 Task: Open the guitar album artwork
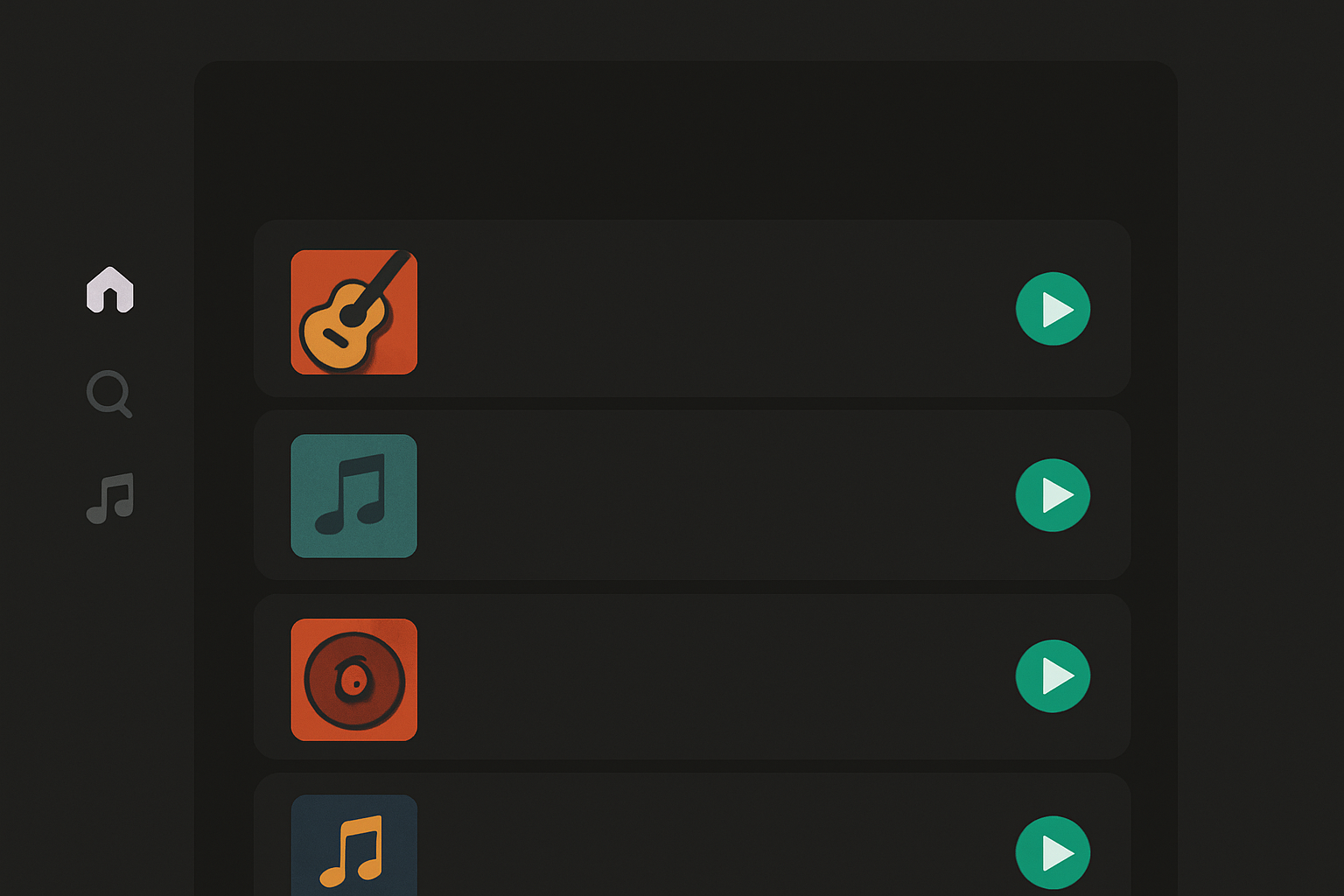354,312
